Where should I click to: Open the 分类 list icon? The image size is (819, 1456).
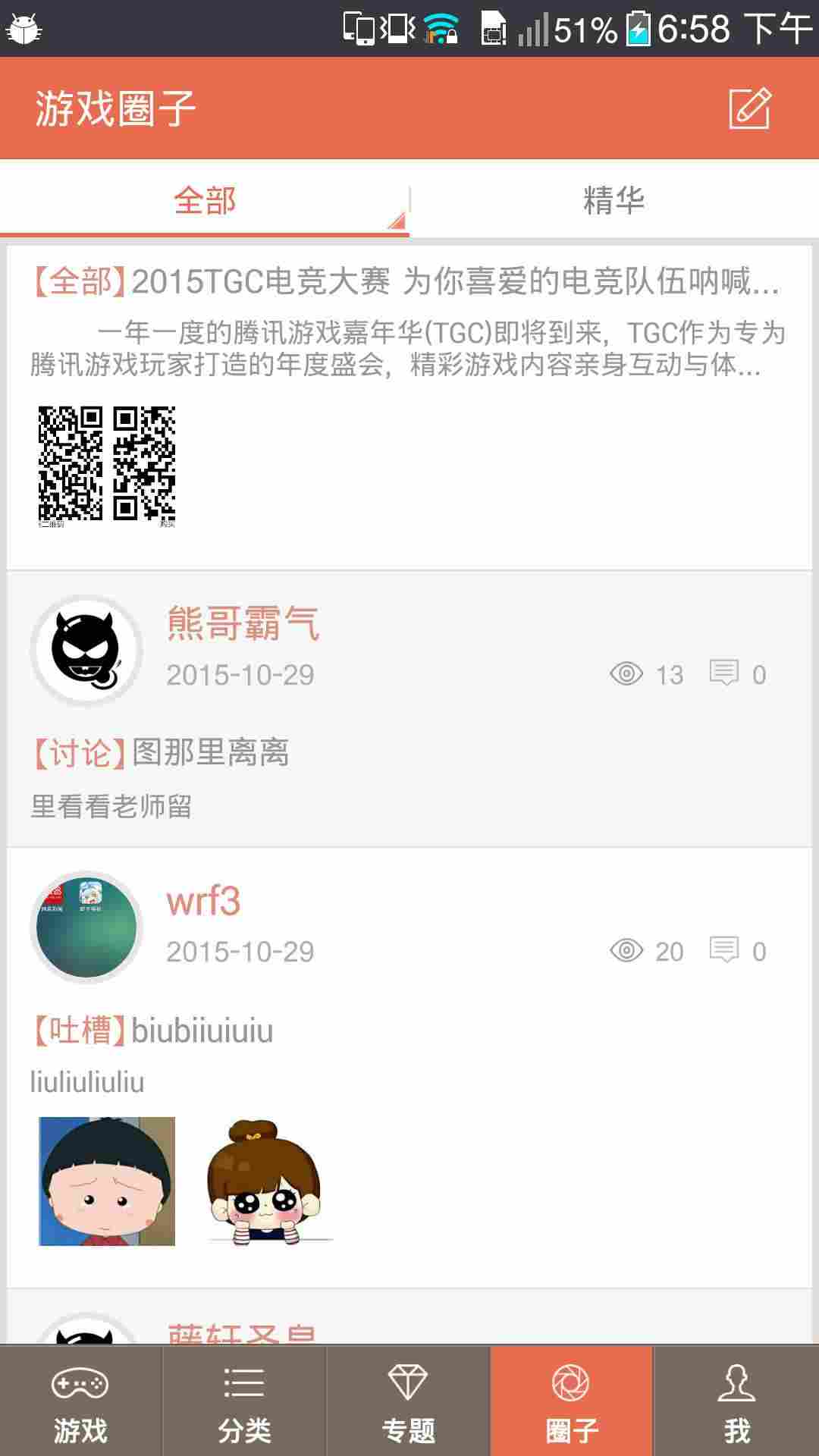pos(243,1399)
